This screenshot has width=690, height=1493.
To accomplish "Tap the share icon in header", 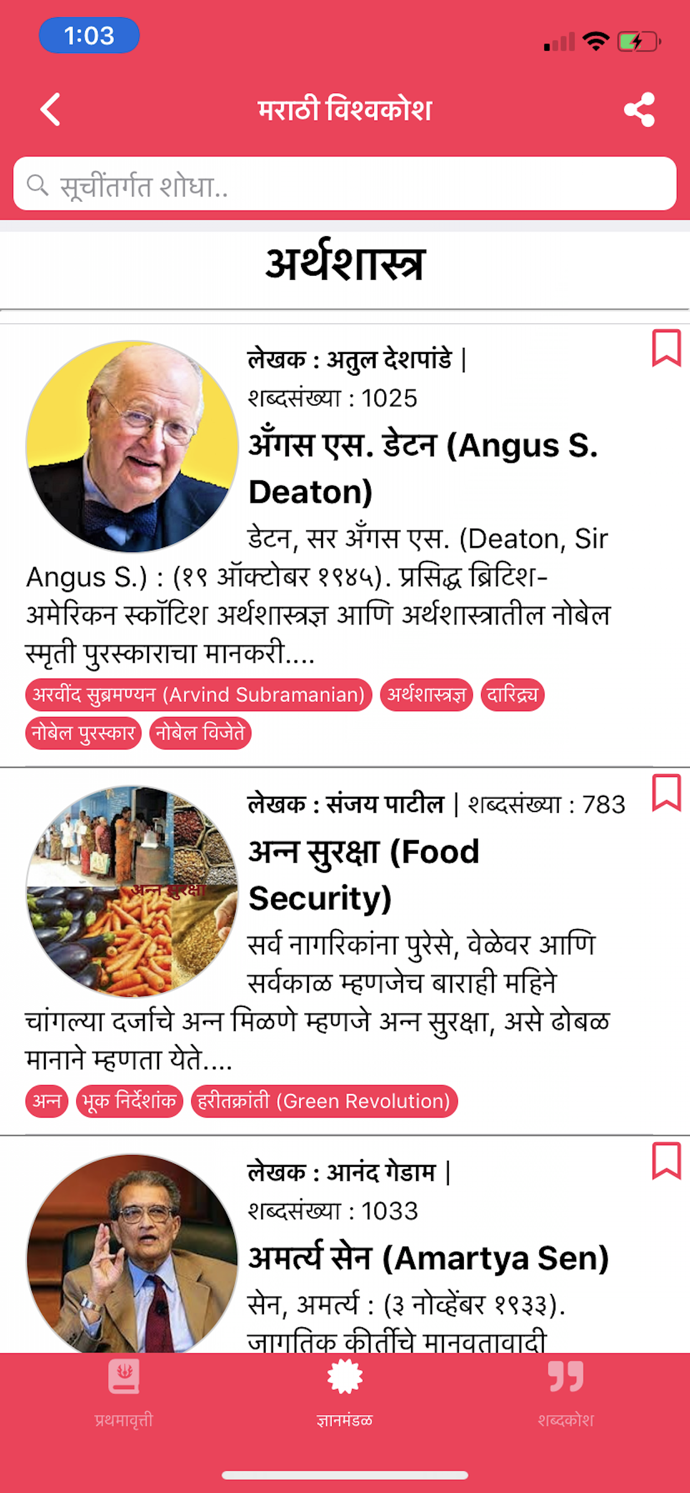I will (639, 109).
